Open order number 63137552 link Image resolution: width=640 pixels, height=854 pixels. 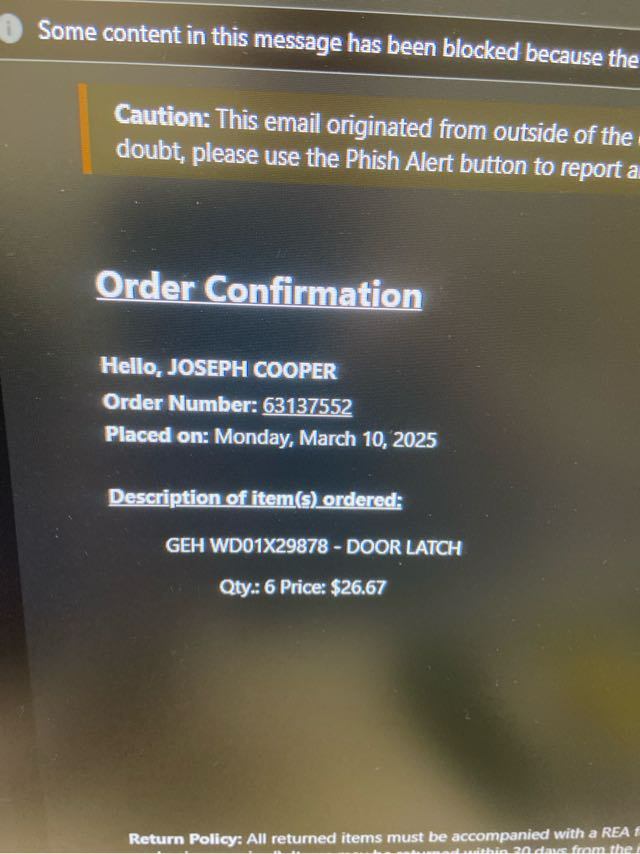(x=307, y=405)
